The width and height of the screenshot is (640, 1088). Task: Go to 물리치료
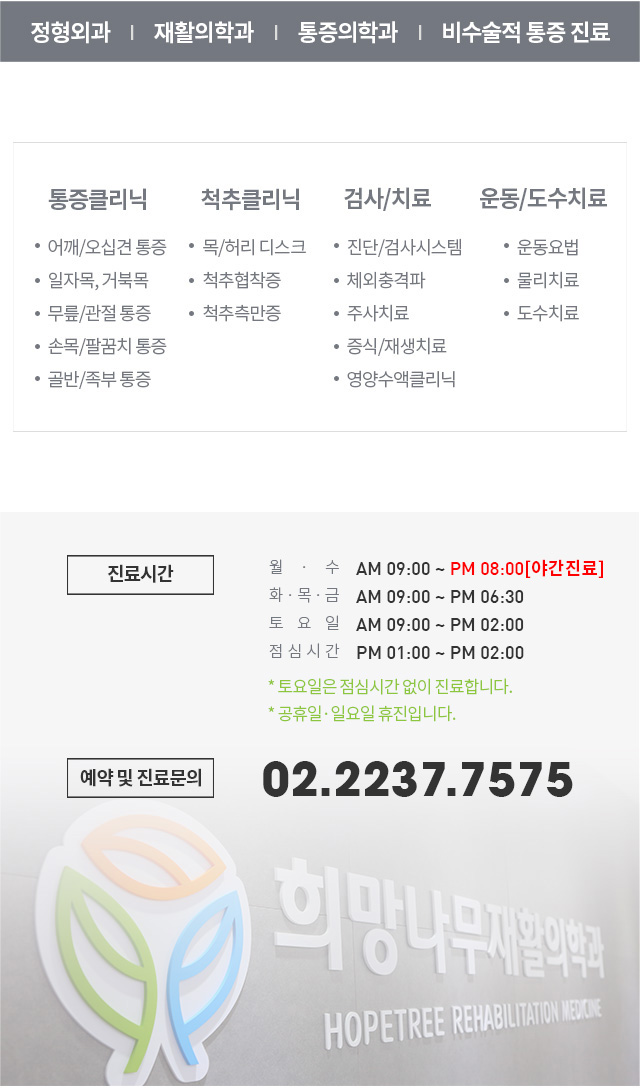click(x=548, y=280)
